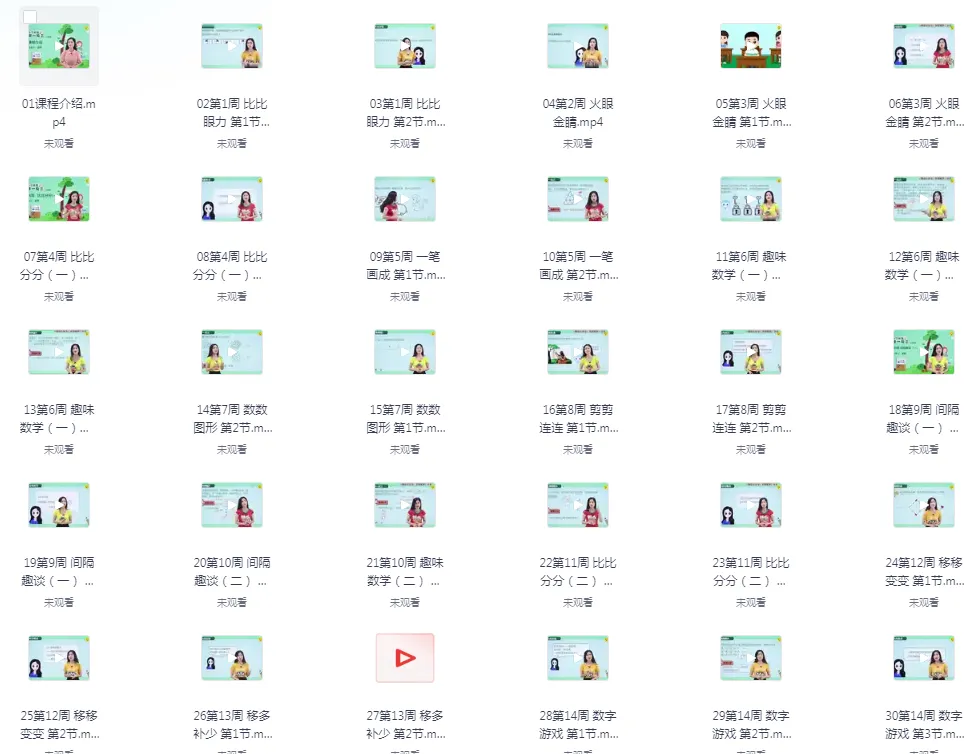Image resolution: width=973 pixels, height=754 pixels.
Task: Open video 03第1周 比比眼力 第2节
Action: (405, 46)
